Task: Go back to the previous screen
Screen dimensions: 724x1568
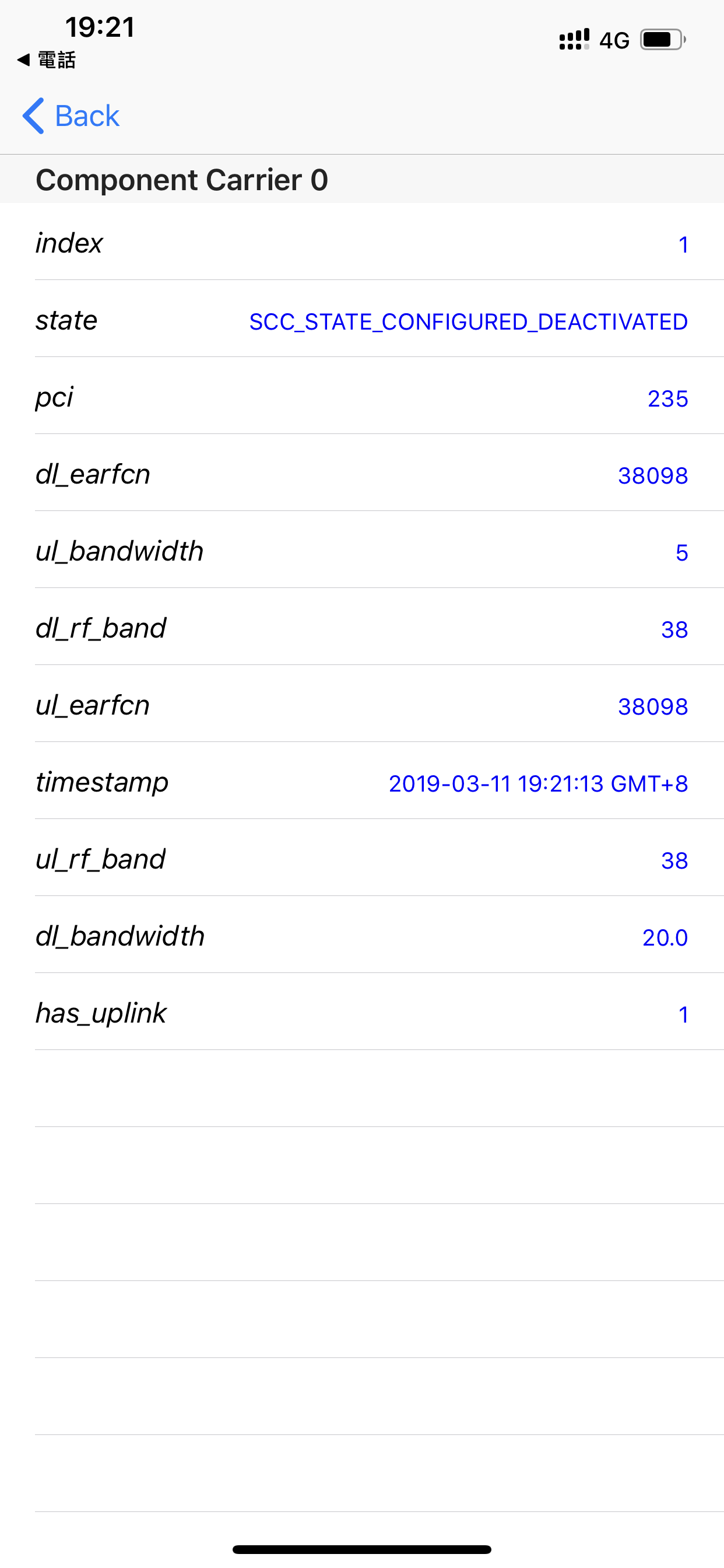Action: tap(71, 116)
